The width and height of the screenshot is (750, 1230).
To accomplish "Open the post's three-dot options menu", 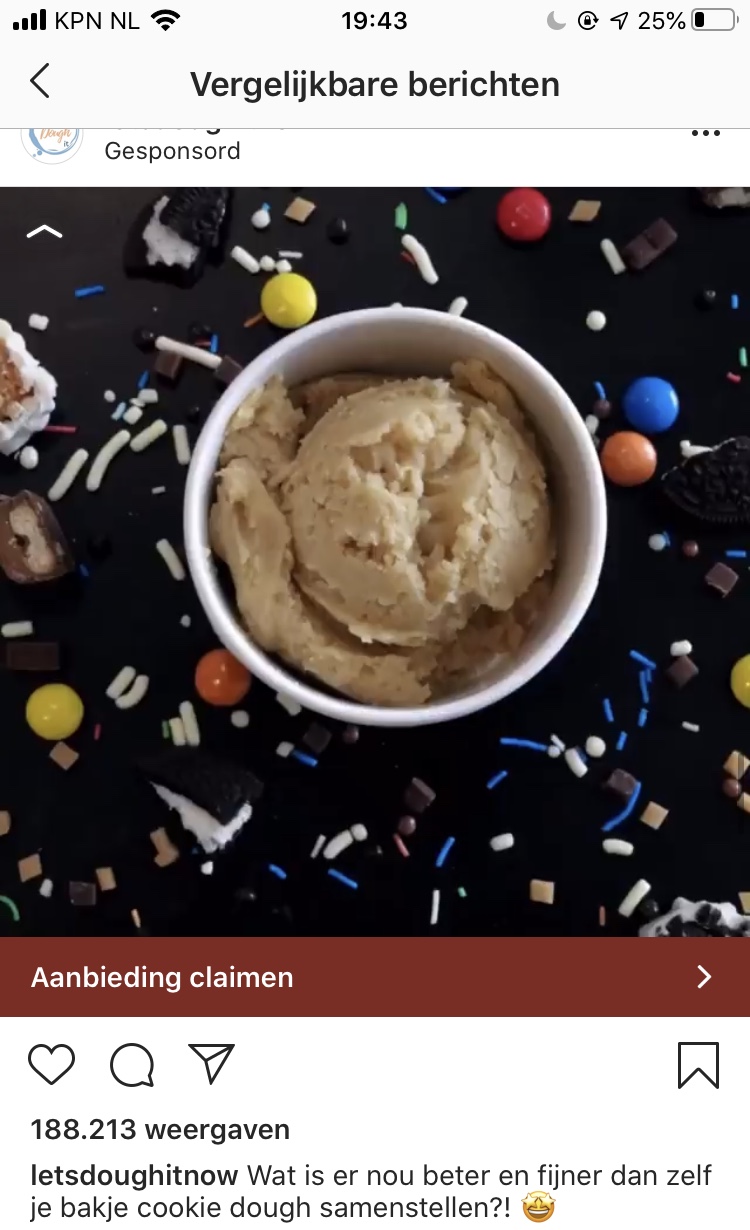I will (705, 134).
